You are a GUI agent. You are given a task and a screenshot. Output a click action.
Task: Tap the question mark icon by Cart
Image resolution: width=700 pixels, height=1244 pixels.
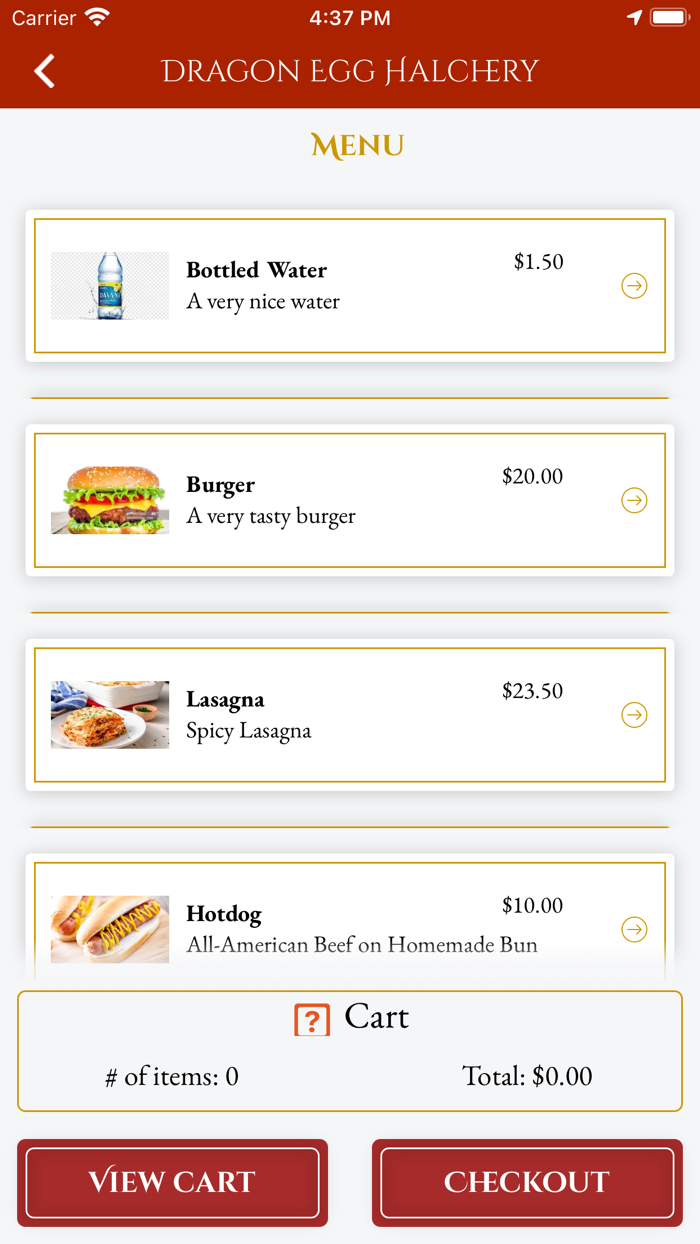[312, 1020]
